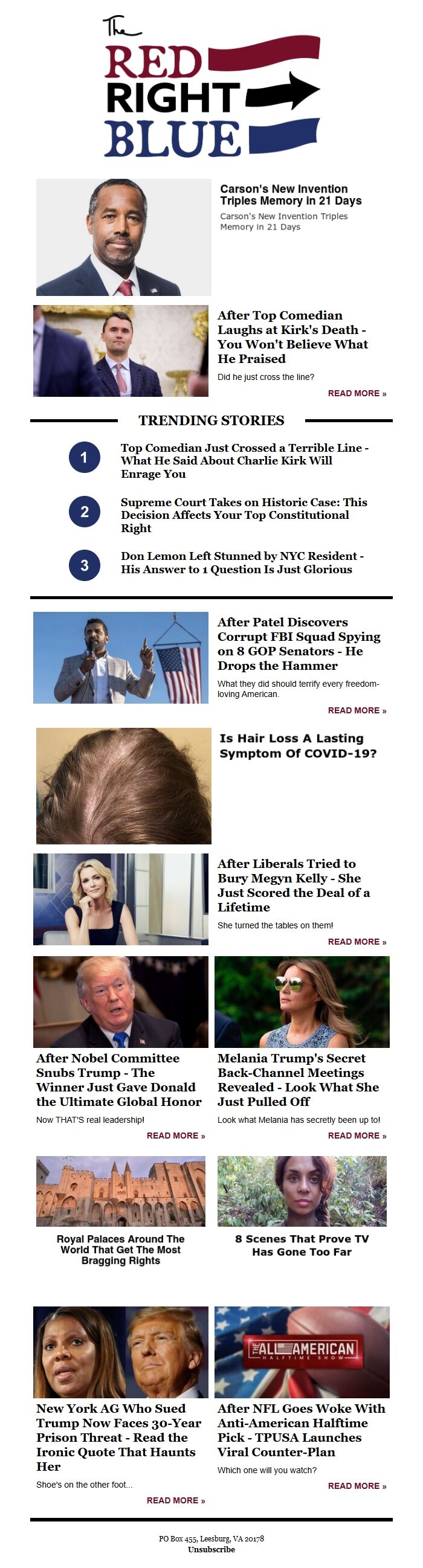Open trending Supreme Court historic case story

tap(244, 515)
